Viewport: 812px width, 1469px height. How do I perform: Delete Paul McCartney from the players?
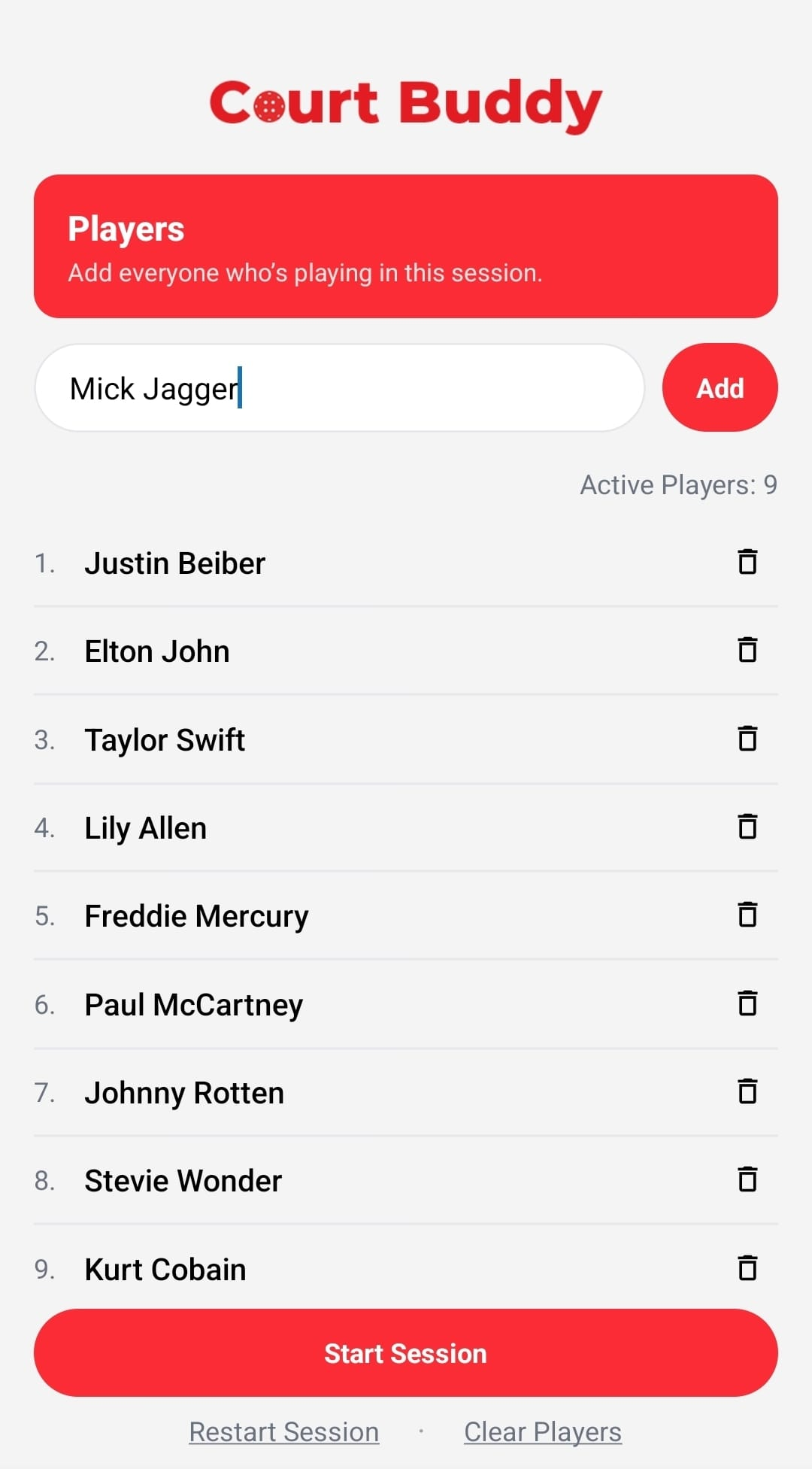747,1003
